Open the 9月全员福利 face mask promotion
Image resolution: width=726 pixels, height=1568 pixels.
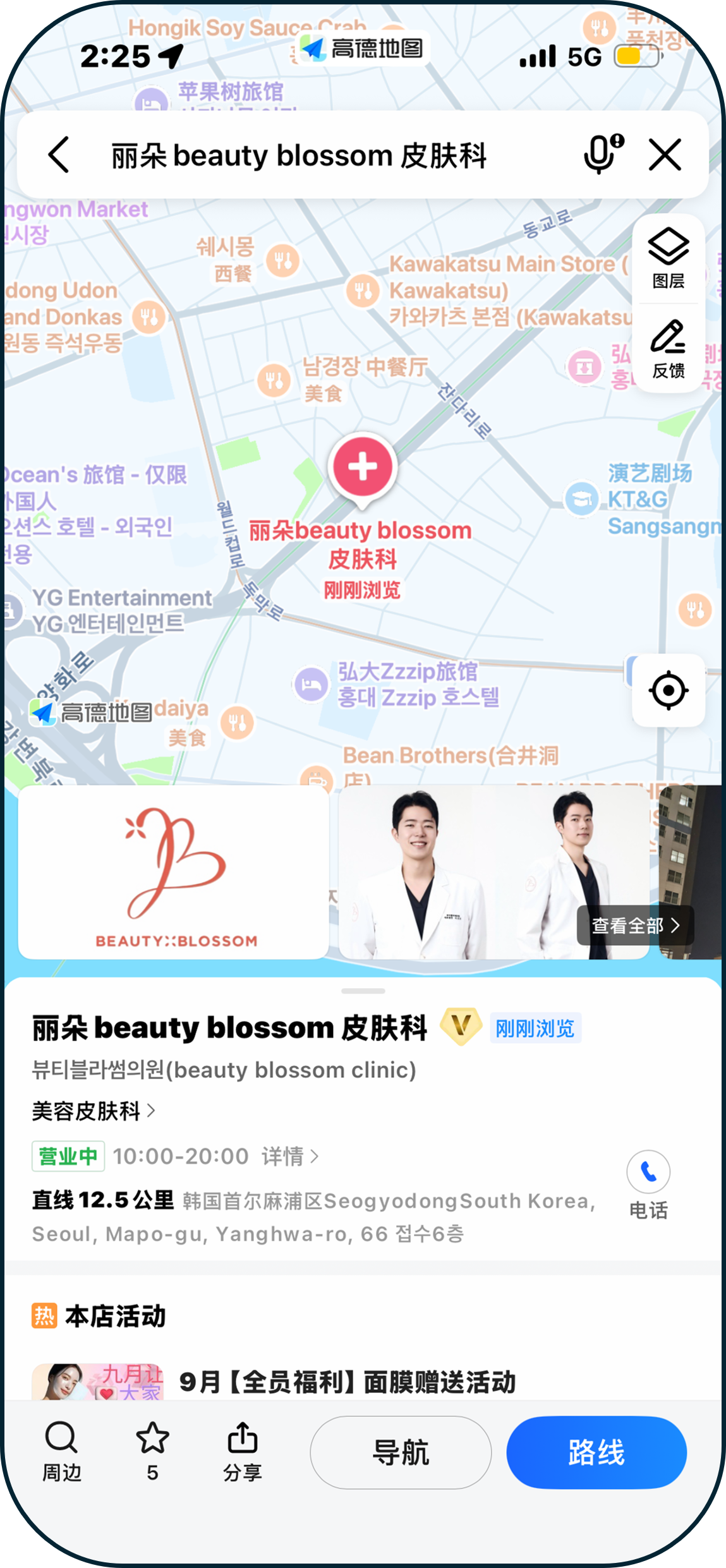[346, 1382]
